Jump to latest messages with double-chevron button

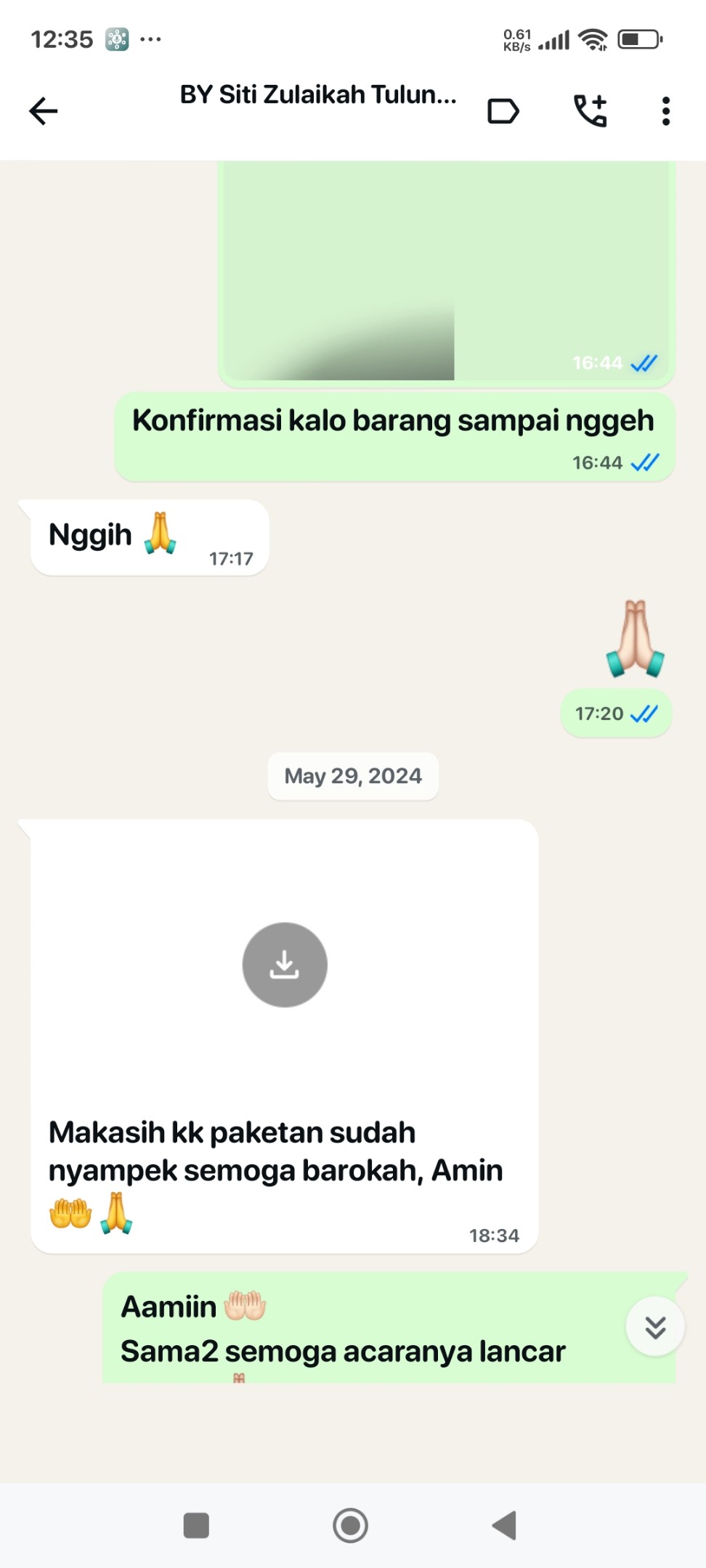pyautogui.click(x=655, y=1327)
